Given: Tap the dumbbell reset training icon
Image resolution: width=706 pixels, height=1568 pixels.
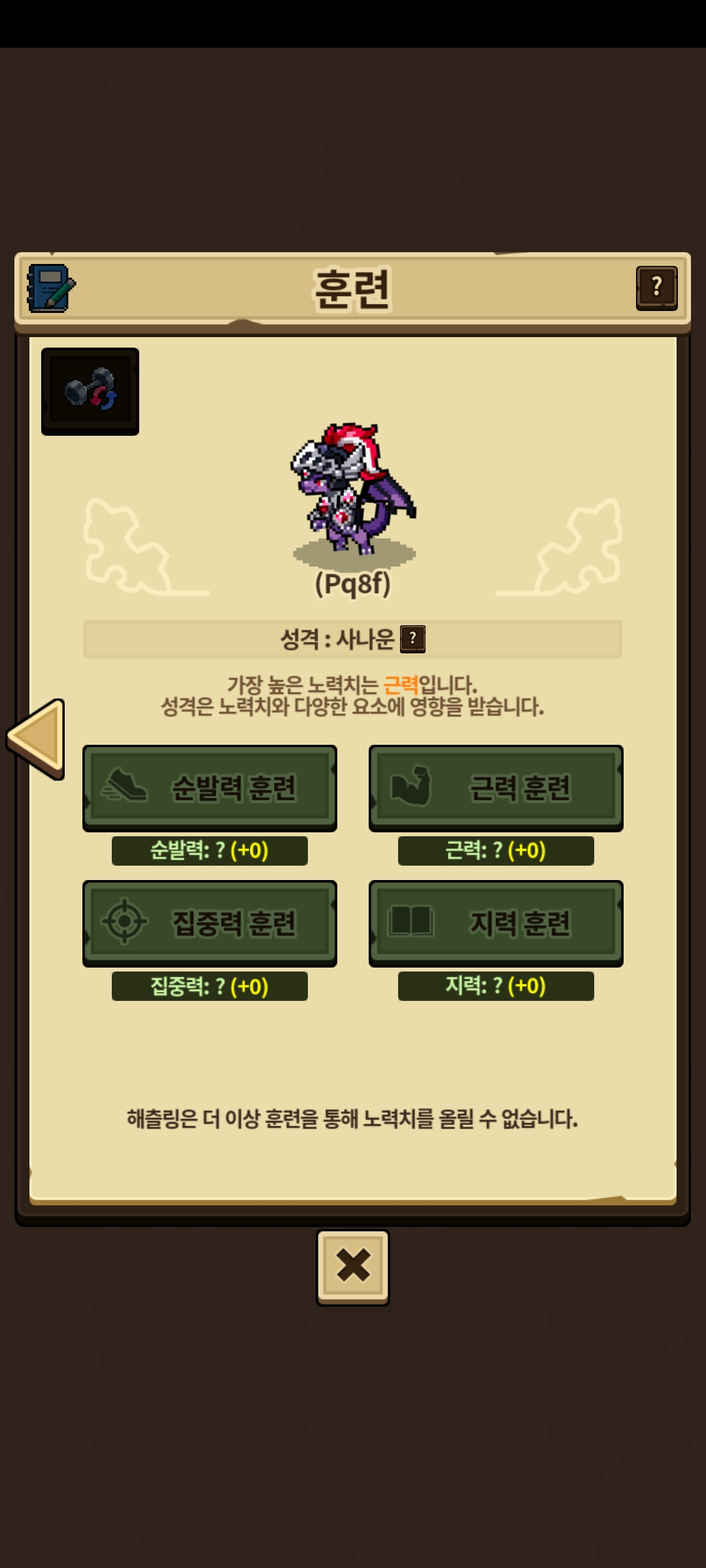Looking at the screenshot, I should [x=90, y=391].
